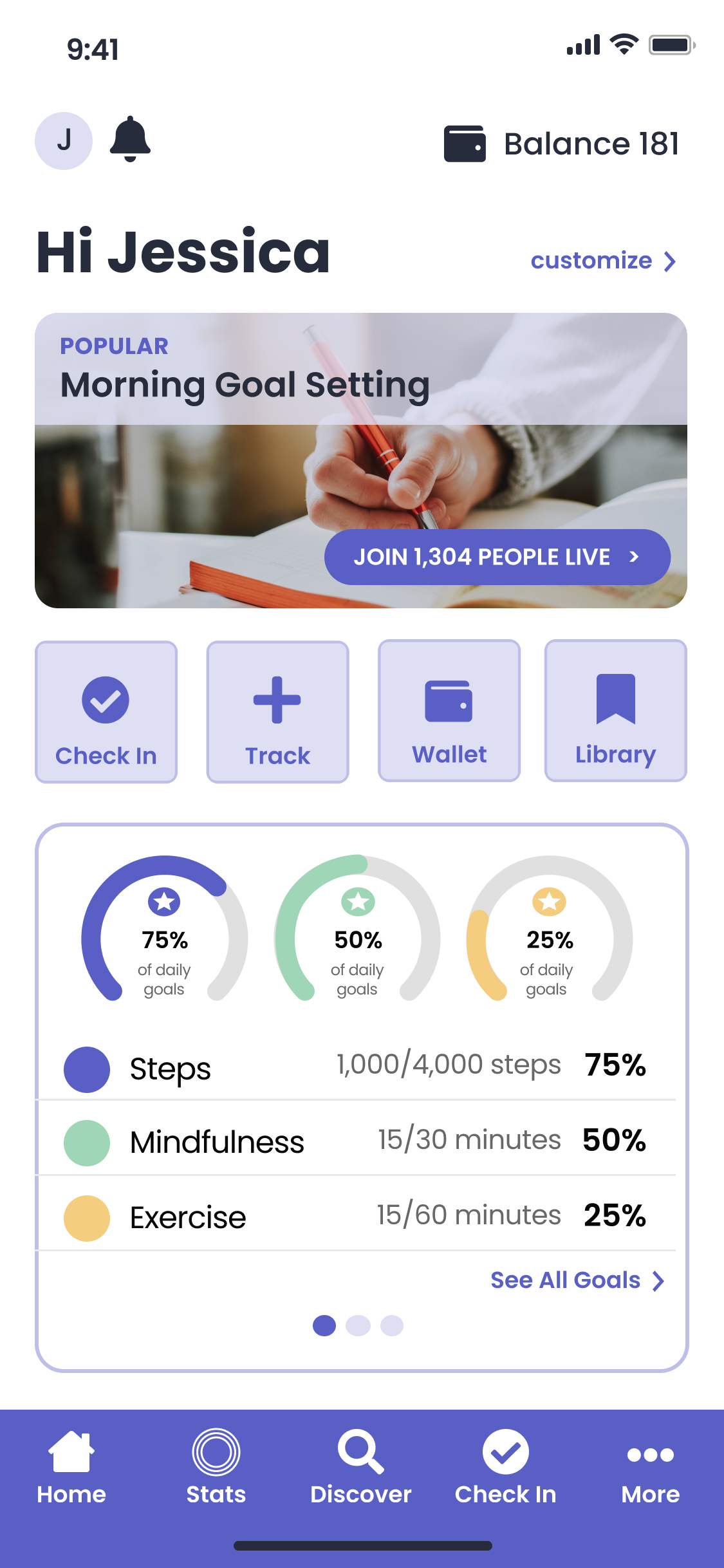Open the wallet Balance 181

coord(561,144)
